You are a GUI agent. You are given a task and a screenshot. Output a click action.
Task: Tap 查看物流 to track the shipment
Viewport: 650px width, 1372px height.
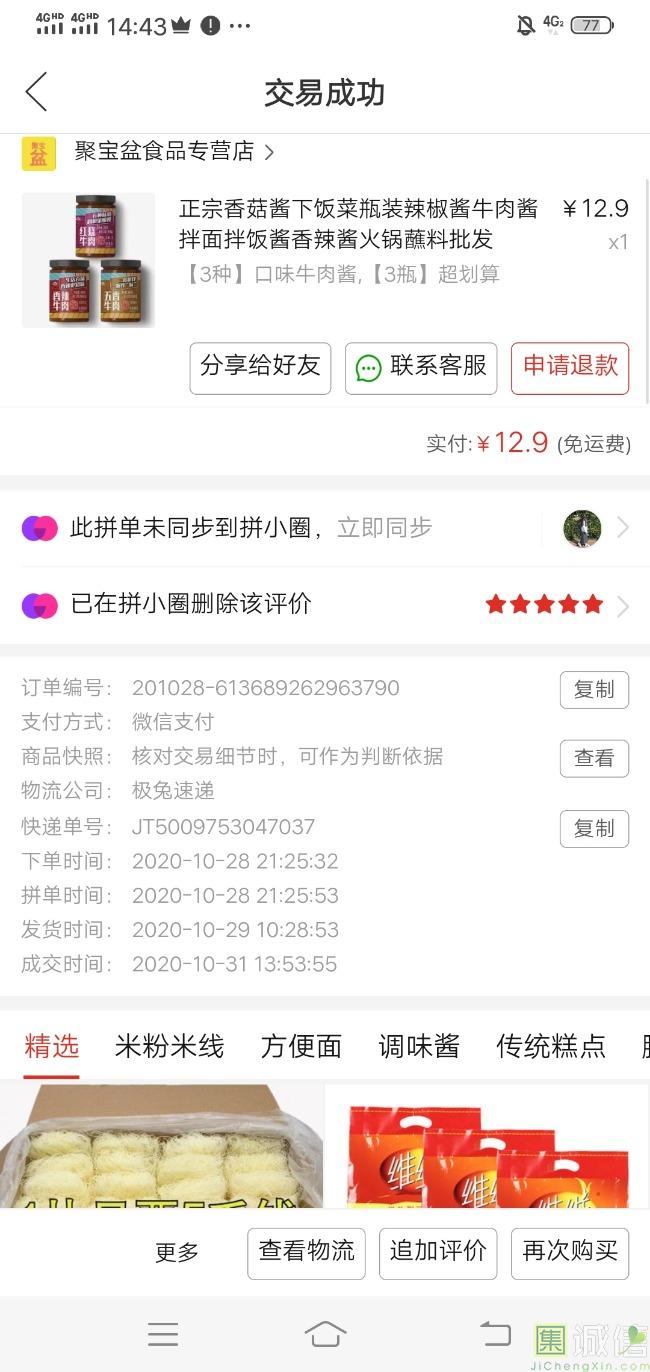coord(306,1252)
